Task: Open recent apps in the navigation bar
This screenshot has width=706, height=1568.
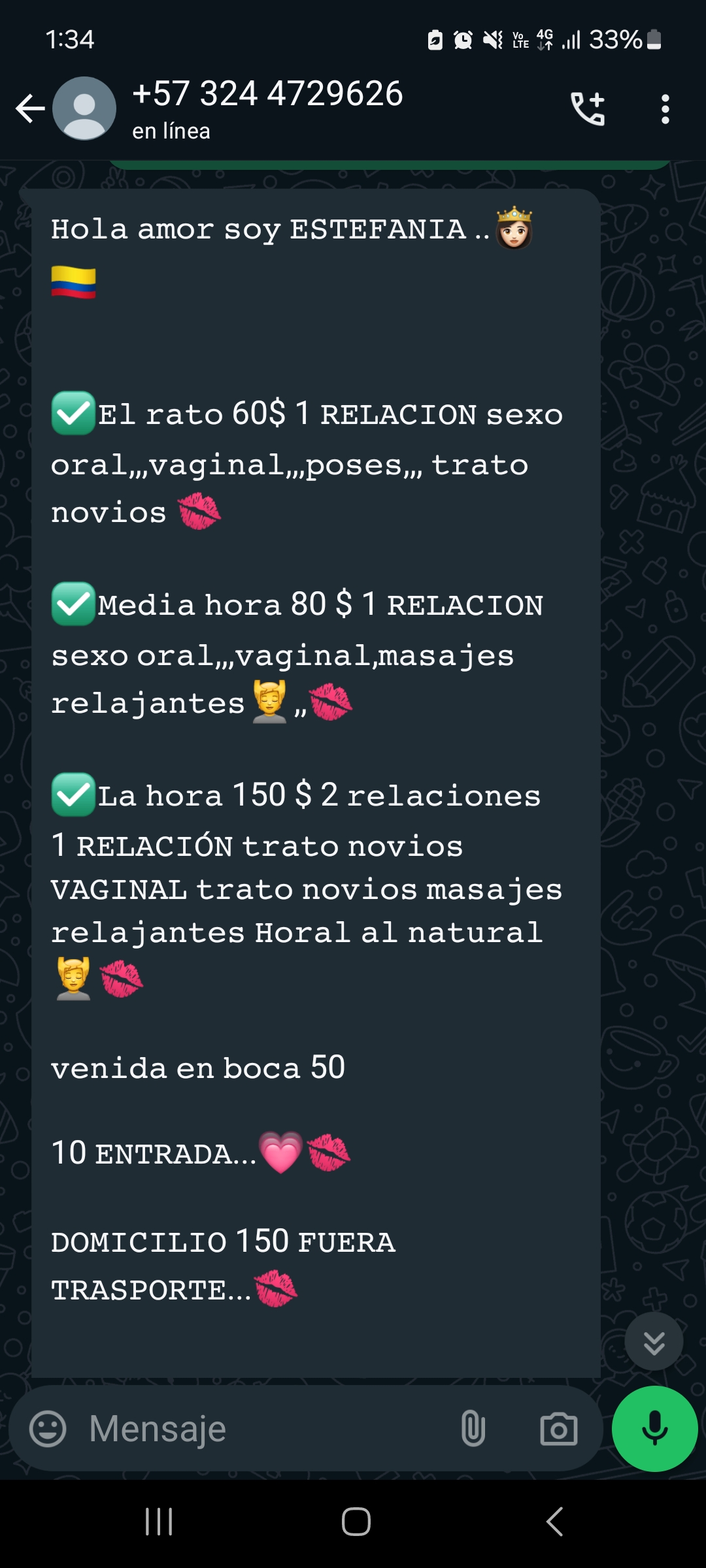Action: 159,1522
